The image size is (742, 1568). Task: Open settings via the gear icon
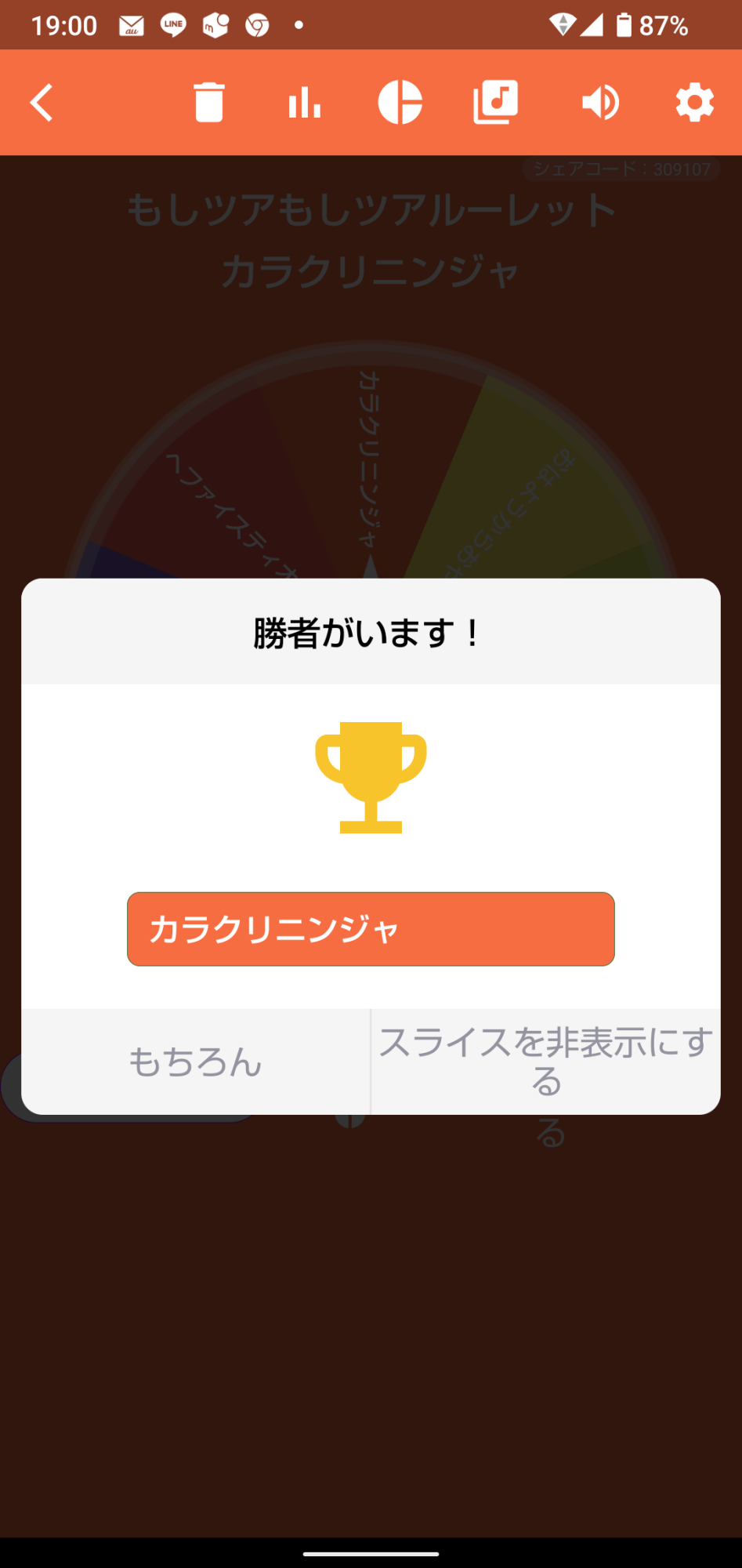click(695, 103)
